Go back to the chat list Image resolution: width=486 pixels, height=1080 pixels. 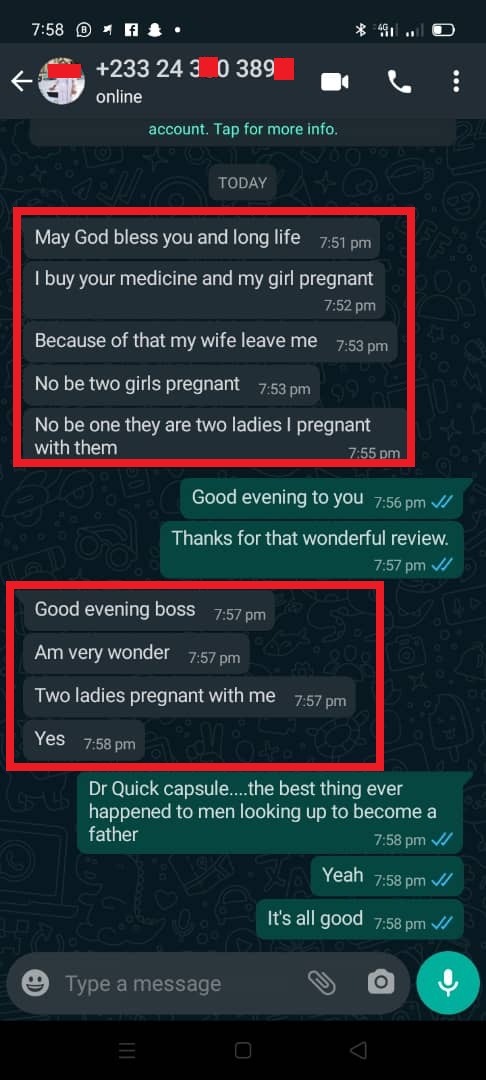point(21,82)
